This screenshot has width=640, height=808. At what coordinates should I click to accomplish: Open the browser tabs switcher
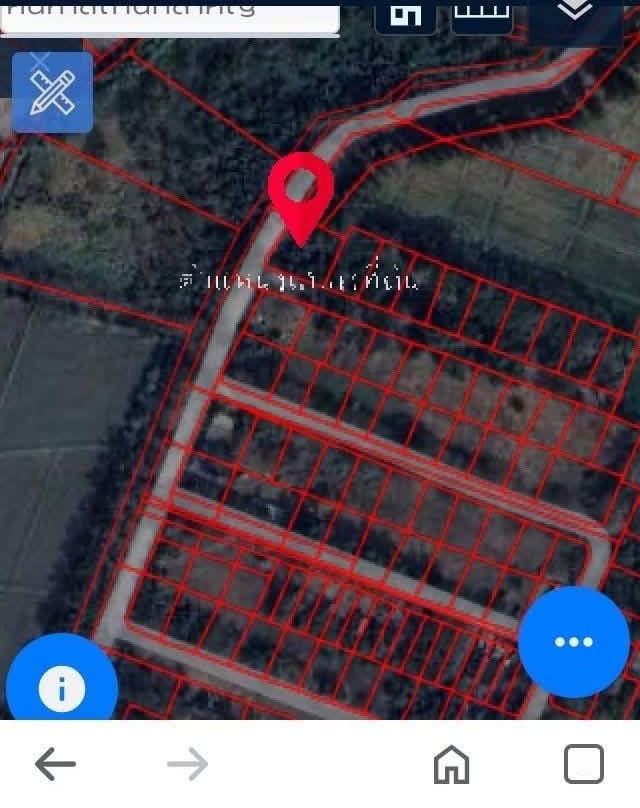[x=584, y=765]
